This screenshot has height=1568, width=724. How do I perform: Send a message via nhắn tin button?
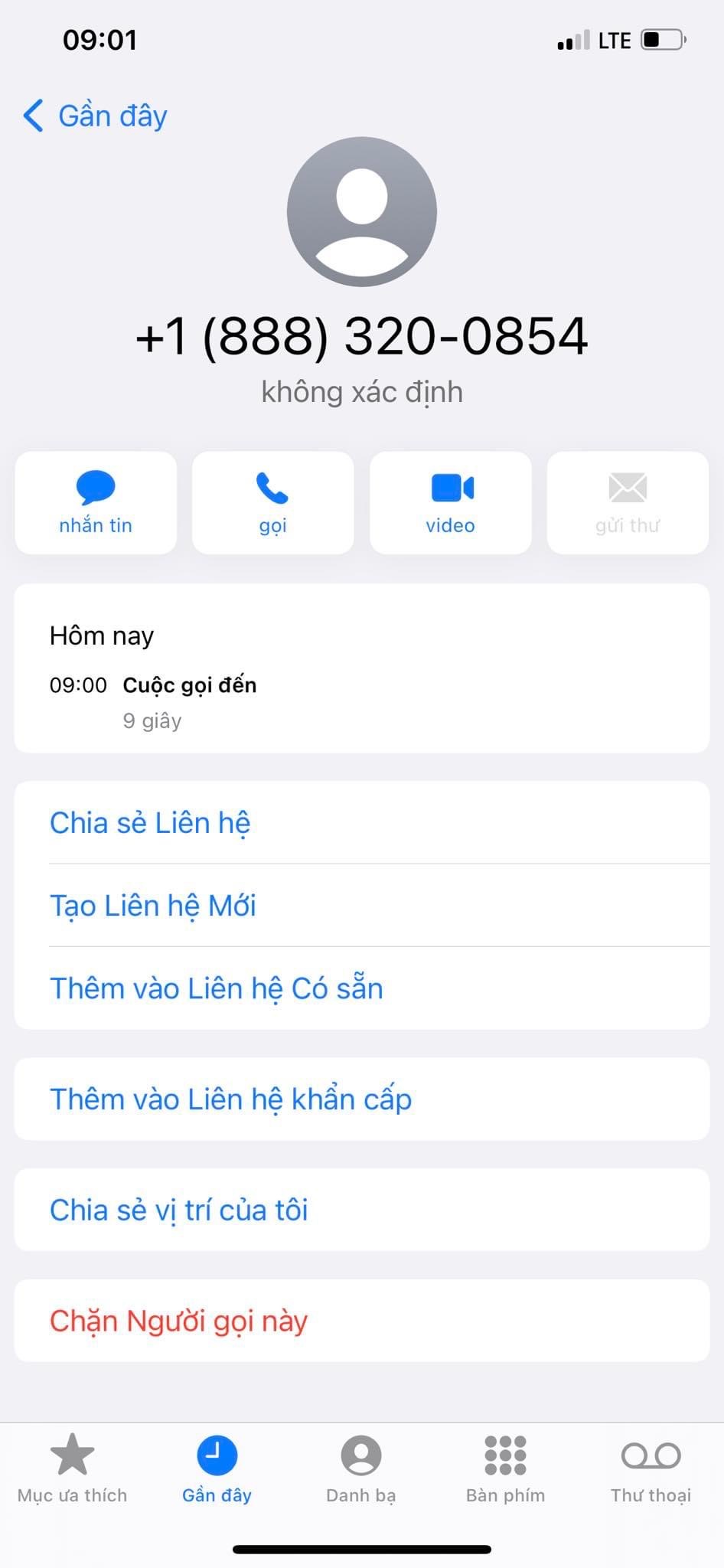pos(96,502)
